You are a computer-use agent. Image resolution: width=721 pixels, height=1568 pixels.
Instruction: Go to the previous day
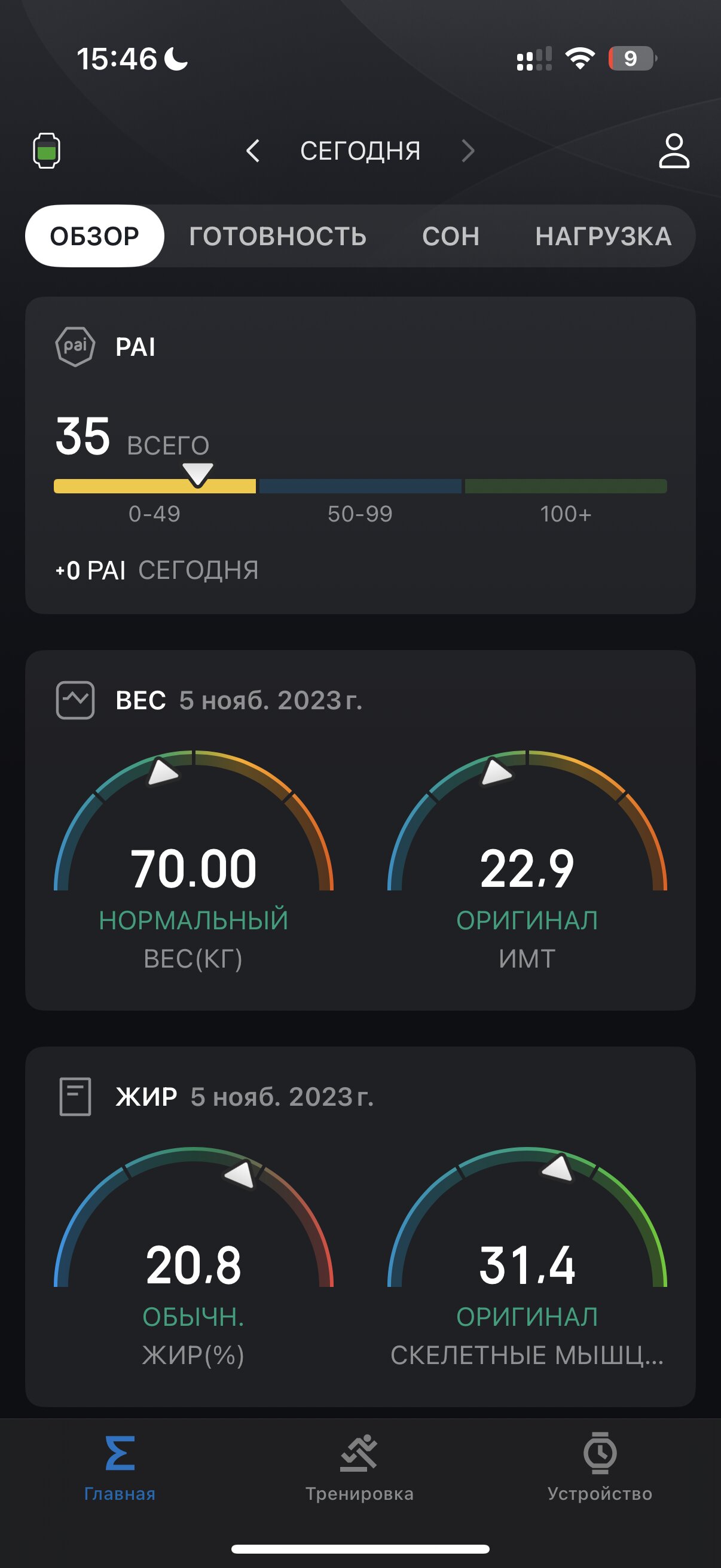(252, 150)
